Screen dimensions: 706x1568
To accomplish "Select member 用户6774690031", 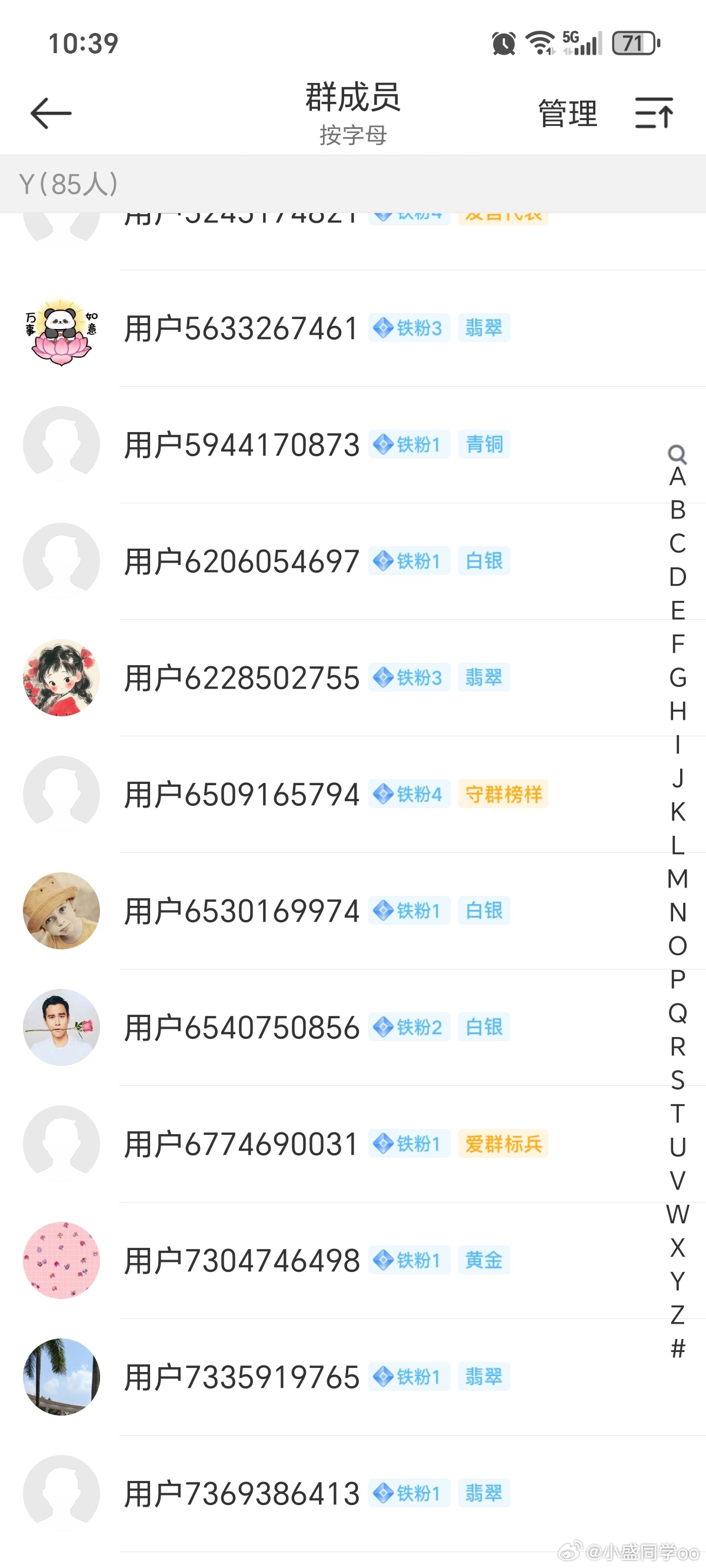I will point(242,1144).
